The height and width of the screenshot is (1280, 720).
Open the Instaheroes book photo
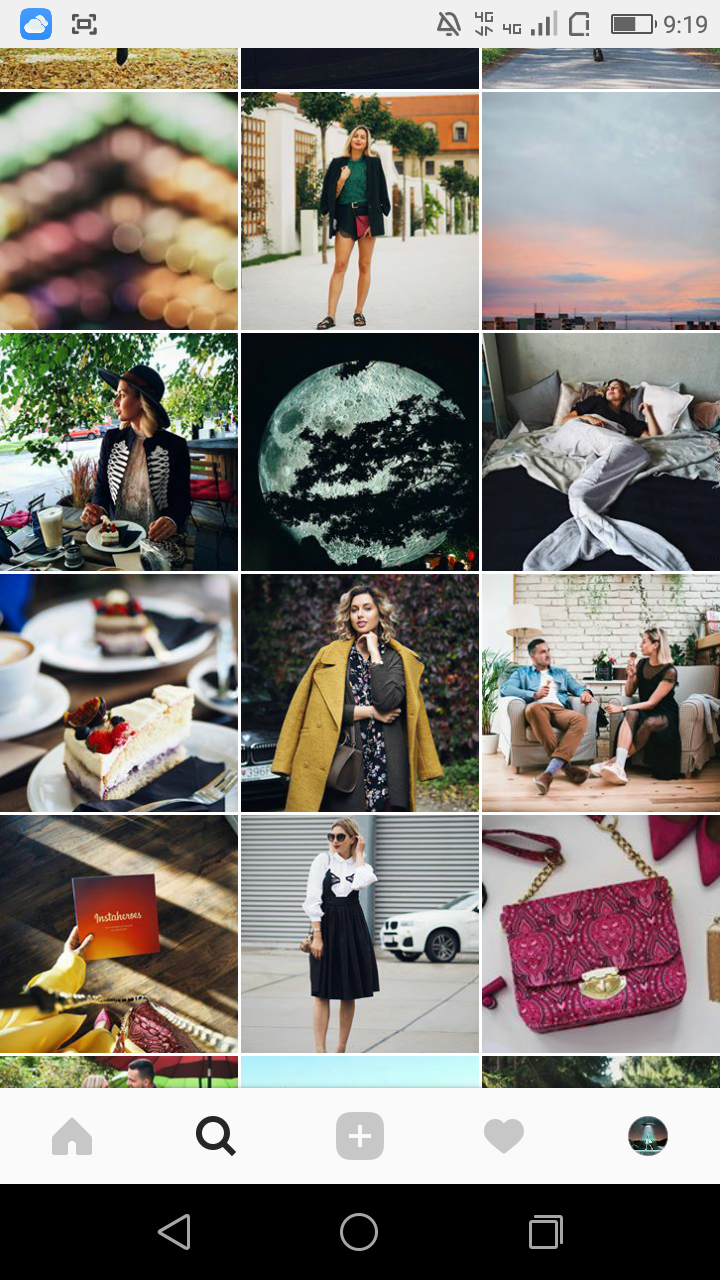(119, 933)
